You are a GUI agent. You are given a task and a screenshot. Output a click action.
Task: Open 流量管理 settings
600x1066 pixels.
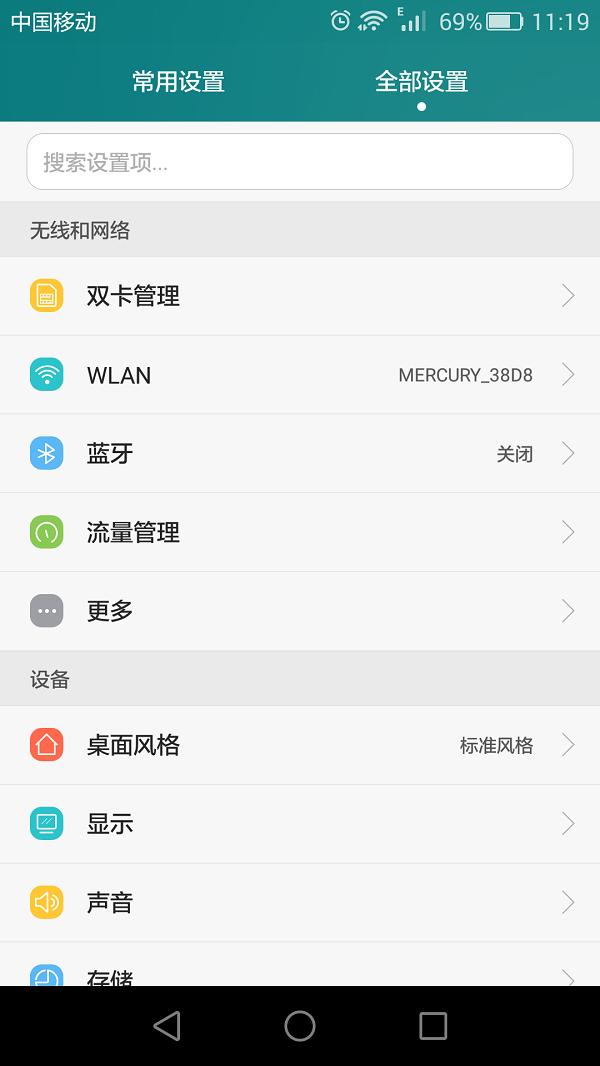[x=300, y=532]
